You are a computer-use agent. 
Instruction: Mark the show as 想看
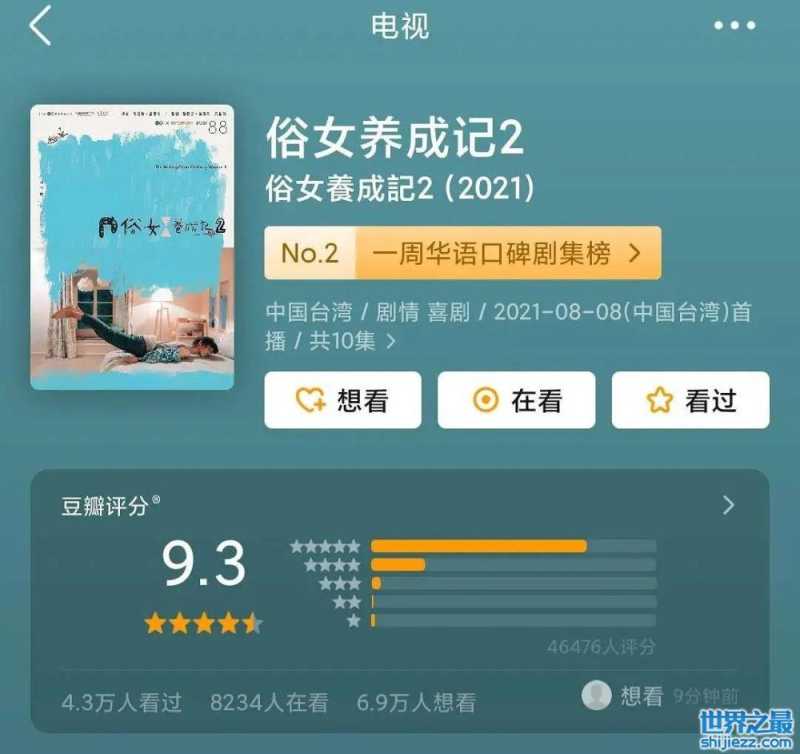342,400
